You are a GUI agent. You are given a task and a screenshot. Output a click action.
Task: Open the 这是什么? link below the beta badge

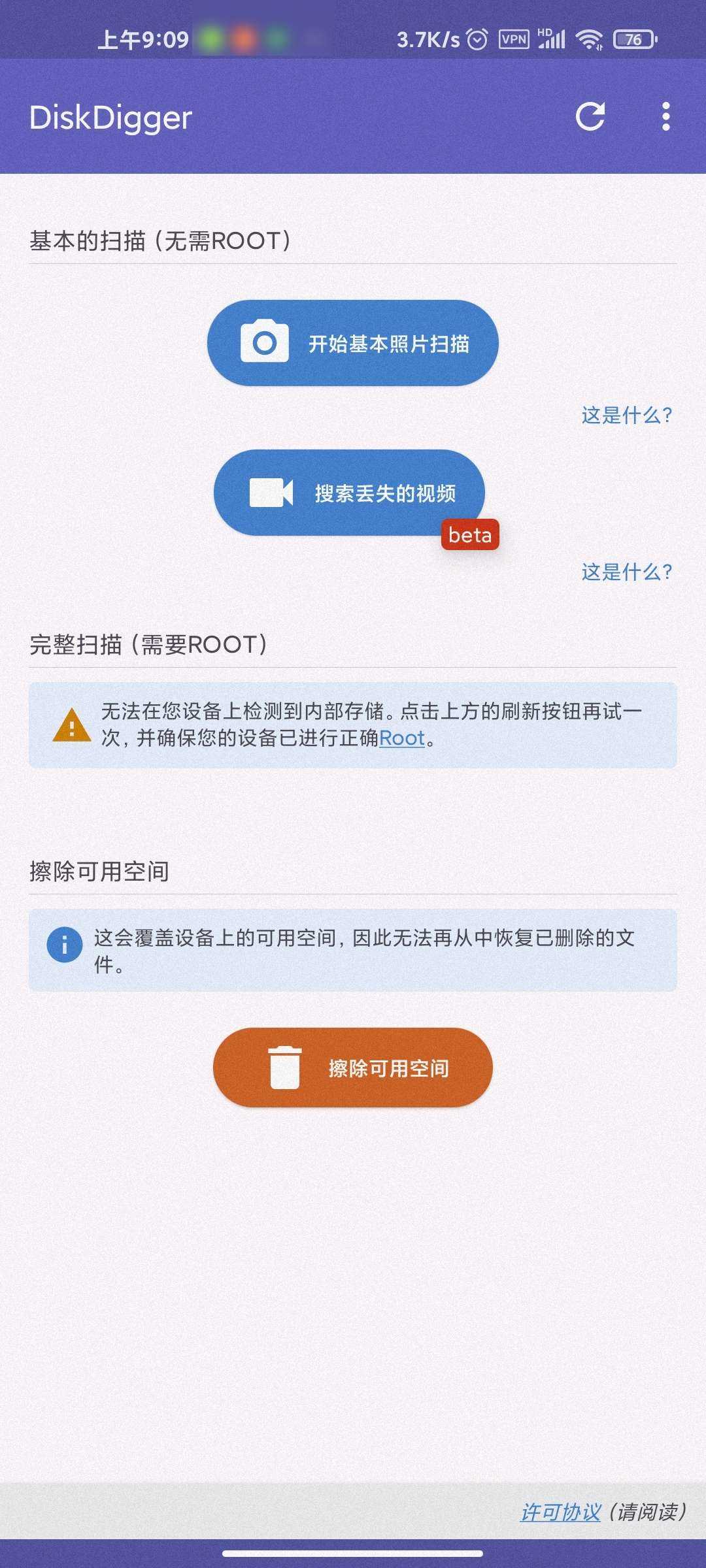coord(626,573)
